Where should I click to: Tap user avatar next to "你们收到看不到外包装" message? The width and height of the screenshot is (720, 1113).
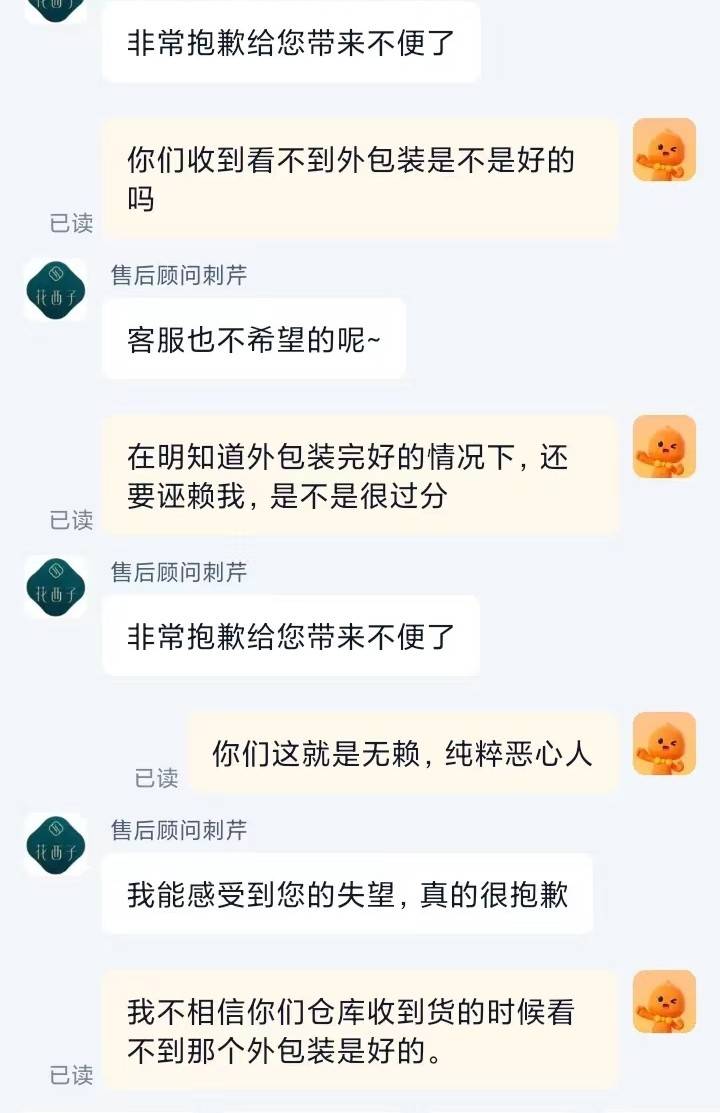tap(664, 150)
